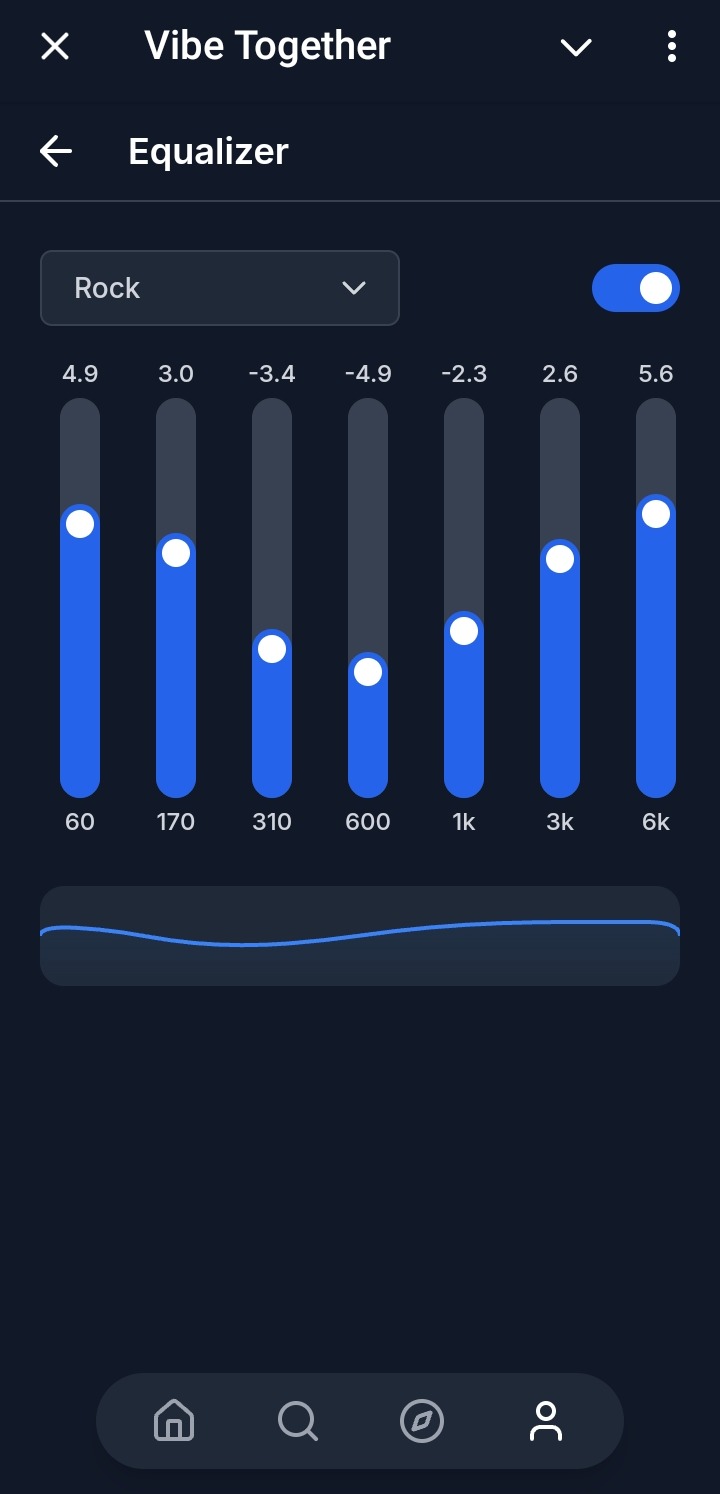Open the Explore compass tab
The height and width of the screenshot is (1494, 720).
pos(422,1421)
